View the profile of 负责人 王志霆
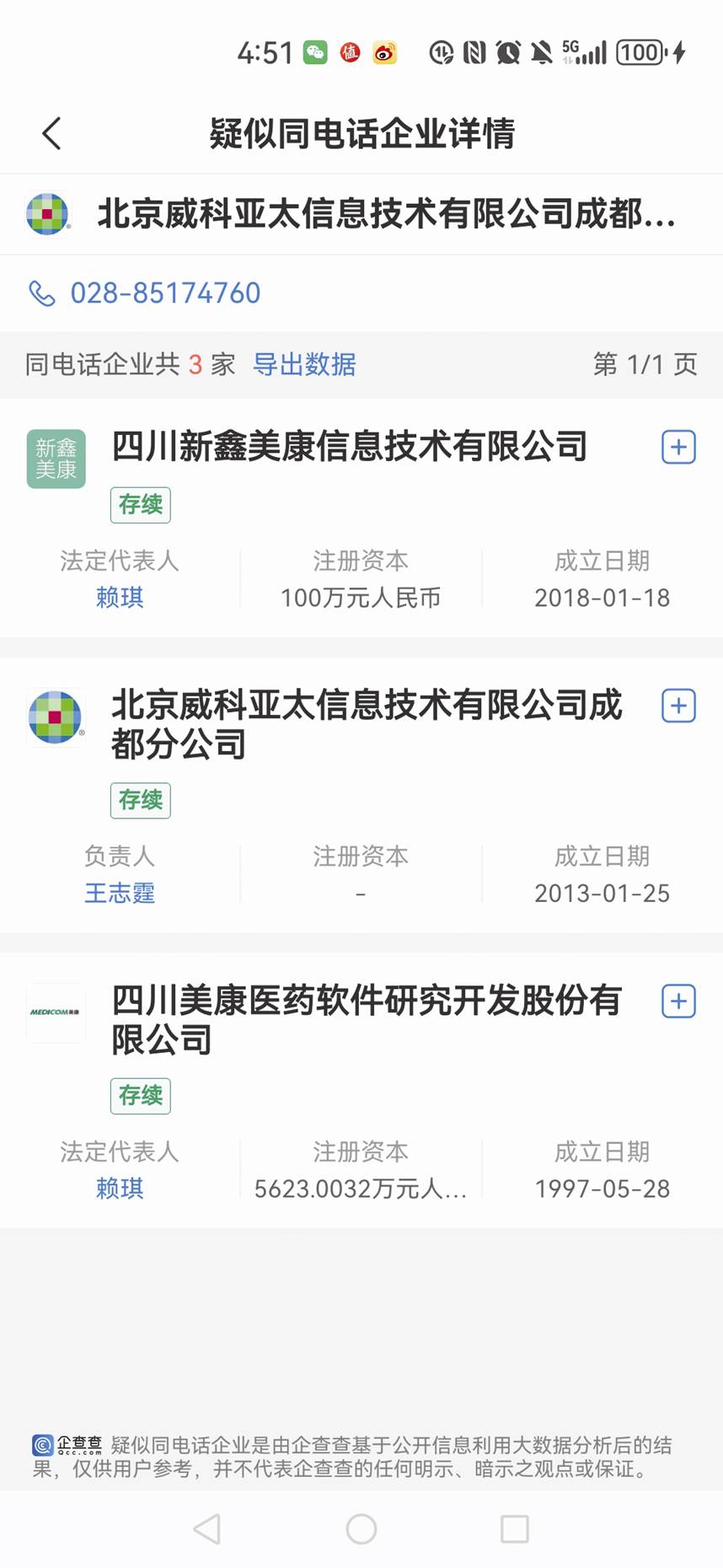This screenshot has width=723, height=1568. click(x=119, y=894)
